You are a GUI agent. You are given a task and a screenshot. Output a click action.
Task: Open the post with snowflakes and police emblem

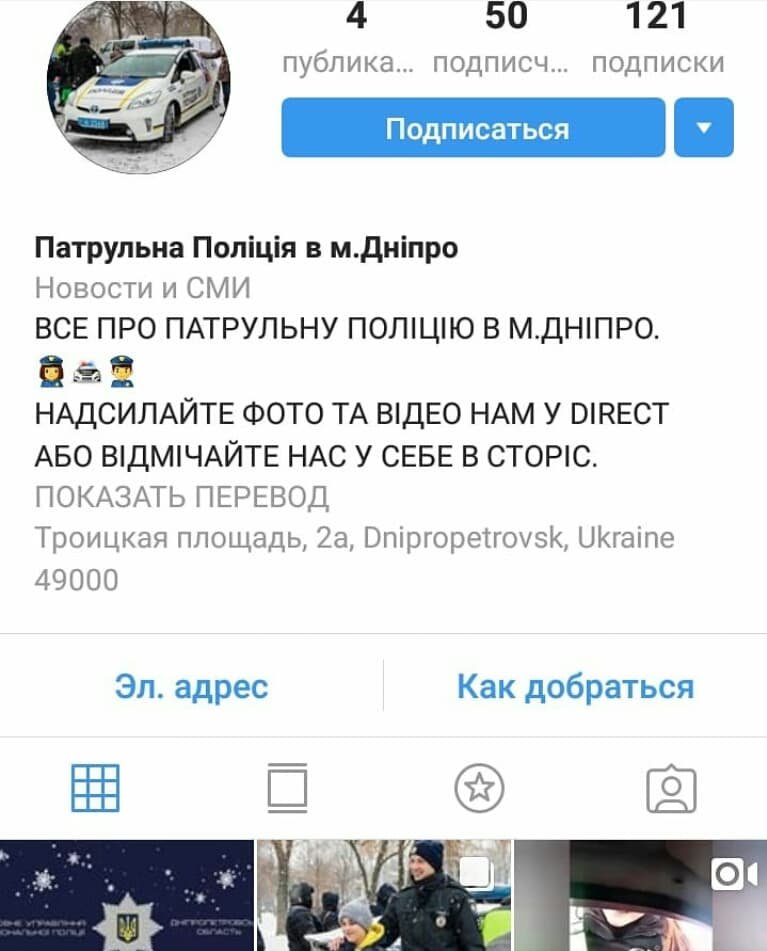(126, 896)
